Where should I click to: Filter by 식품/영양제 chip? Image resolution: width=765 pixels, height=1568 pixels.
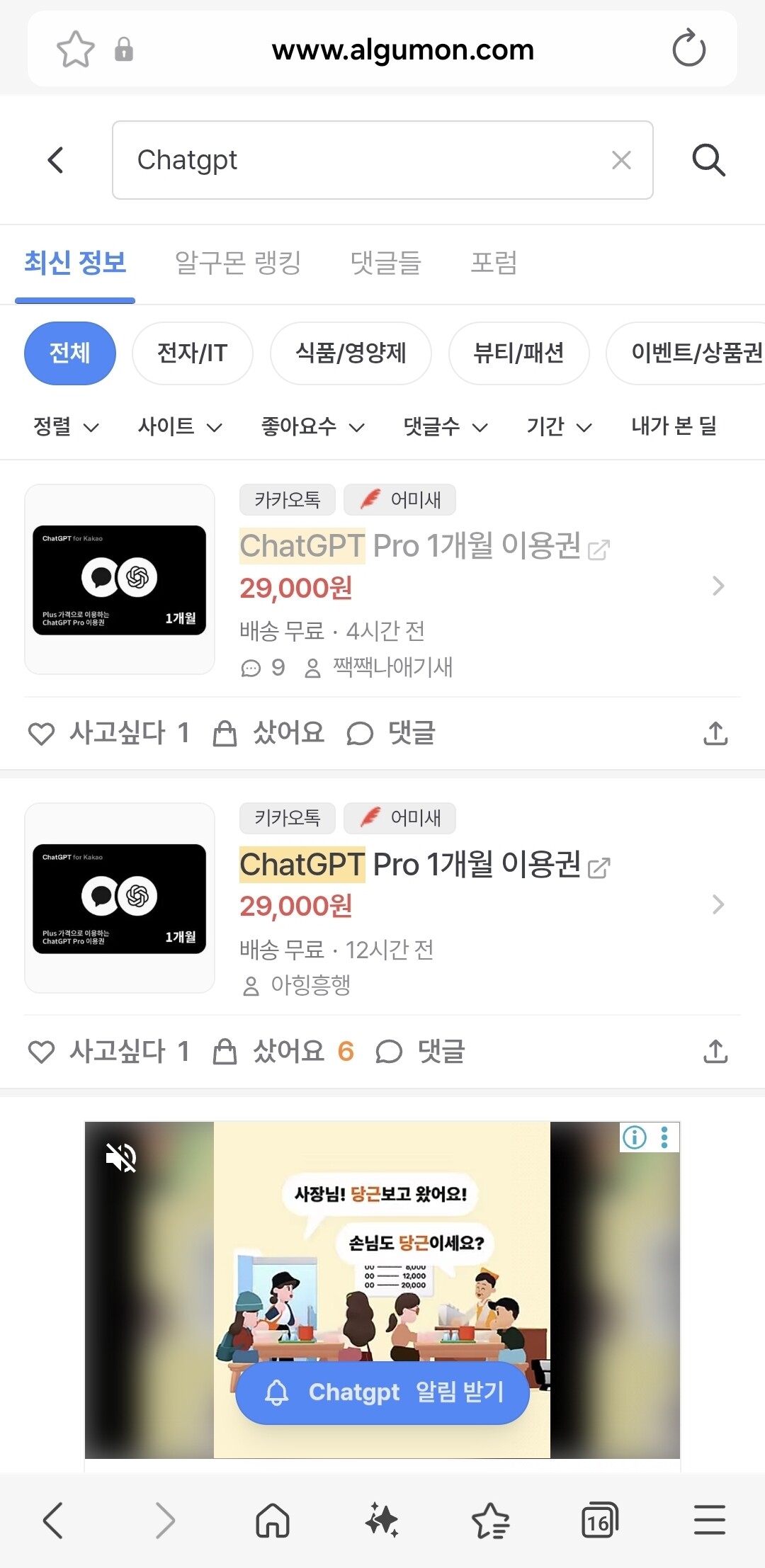click(x=351, y=353)
